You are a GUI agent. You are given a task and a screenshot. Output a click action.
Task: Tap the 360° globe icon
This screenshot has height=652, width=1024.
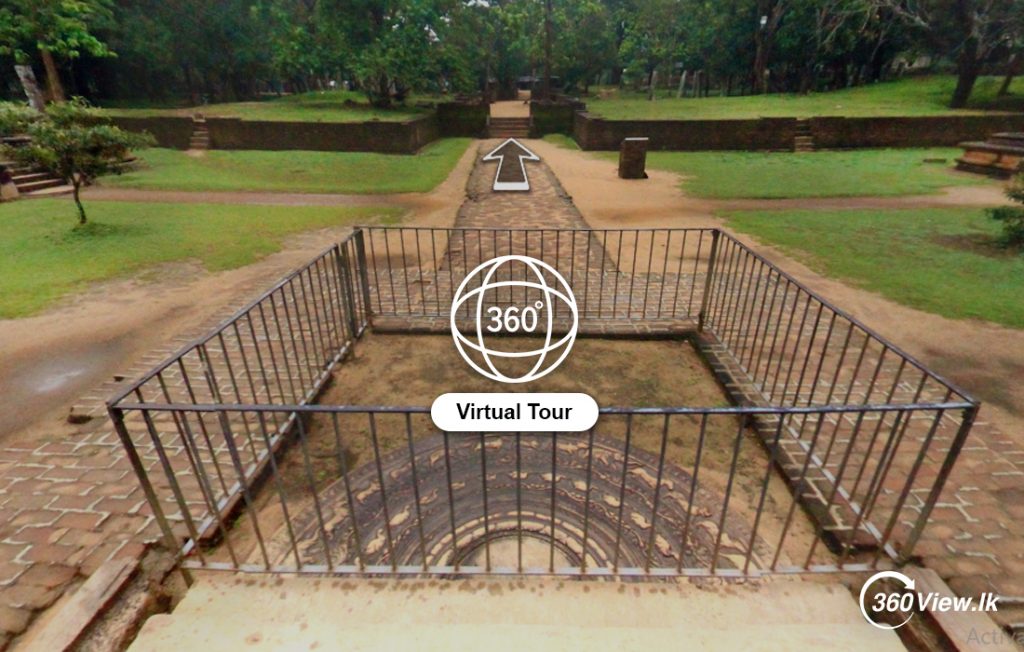point(514,318)
